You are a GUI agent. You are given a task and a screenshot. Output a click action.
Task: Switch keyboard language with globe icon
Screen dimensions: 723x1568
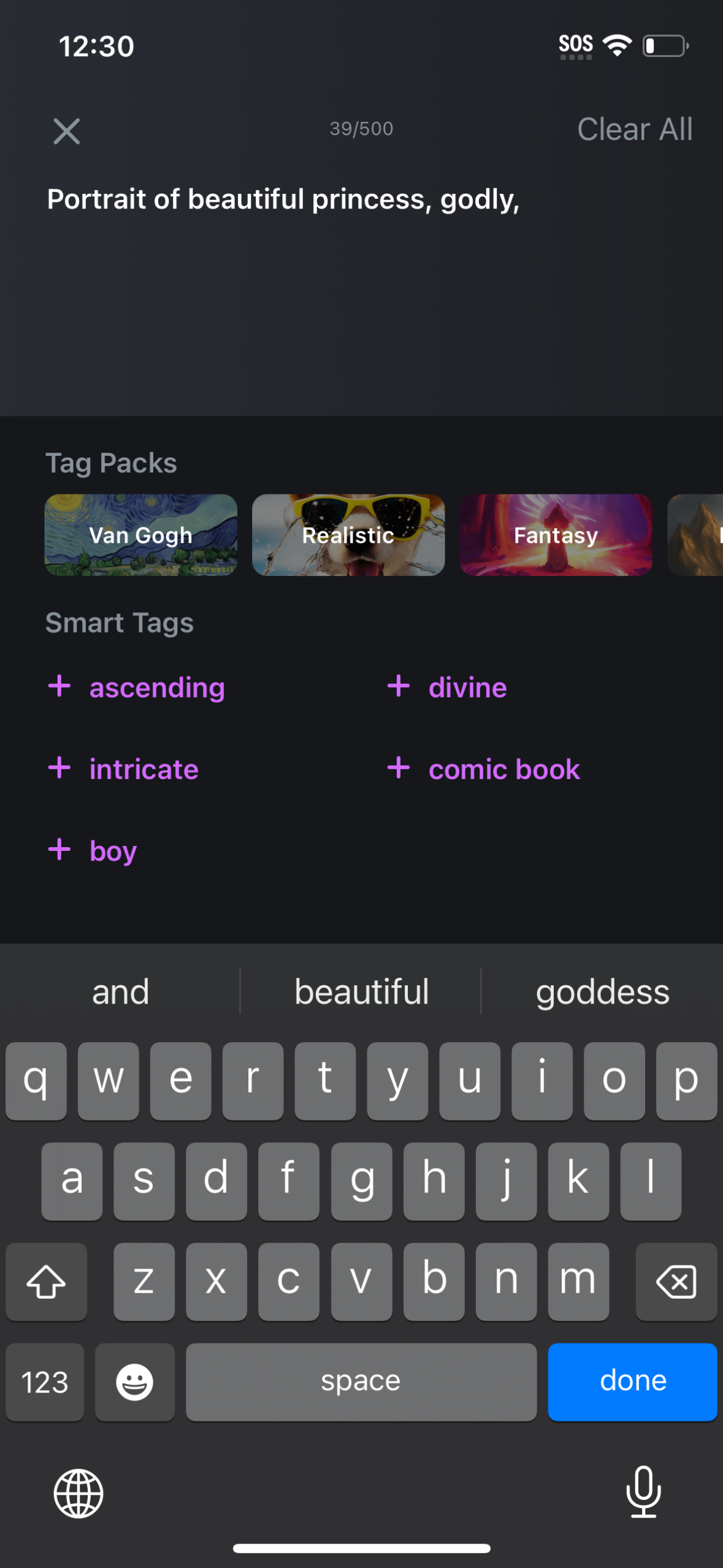pos(78,1493)
